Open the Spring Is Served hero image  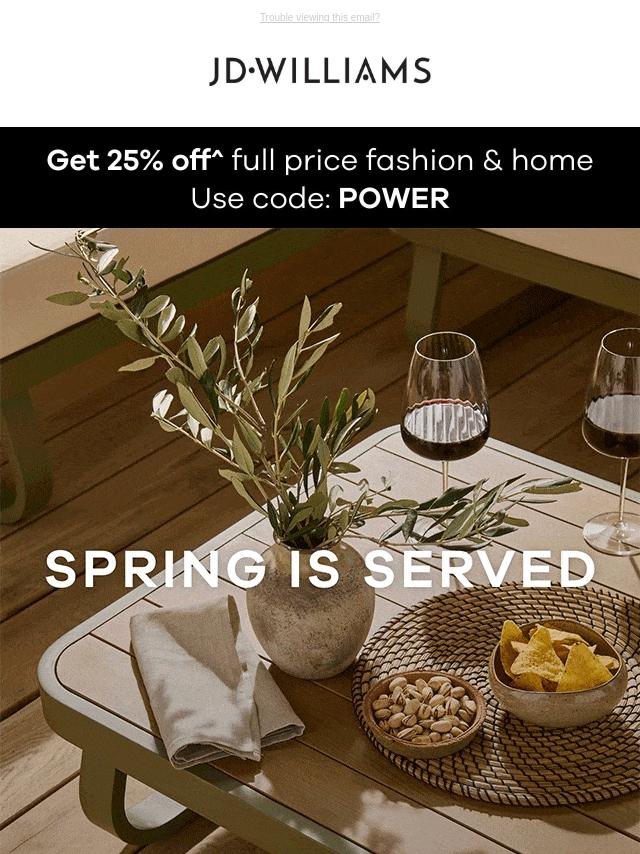click(x=320, y=540)
